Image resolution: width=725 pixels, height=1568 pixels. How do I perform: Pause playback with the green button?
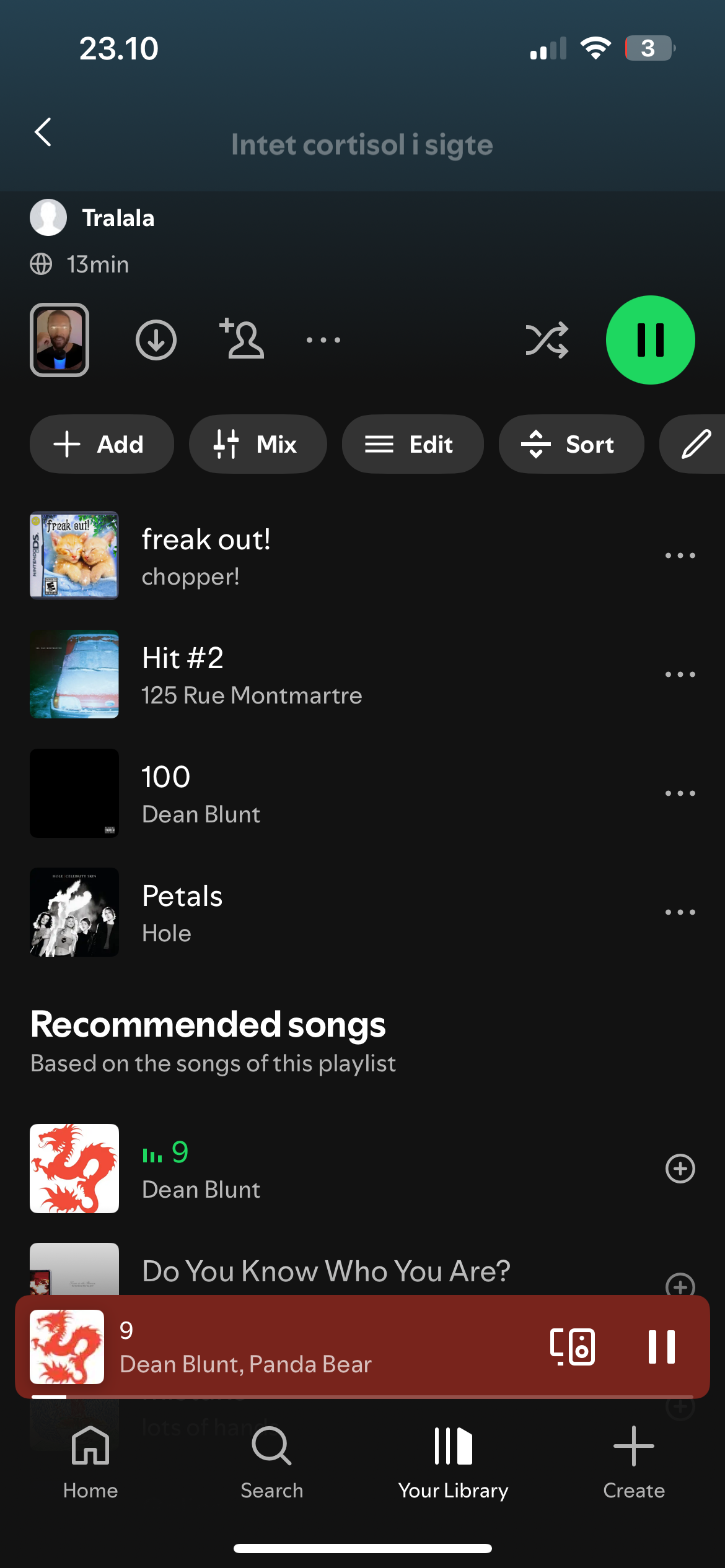[650, 340]
